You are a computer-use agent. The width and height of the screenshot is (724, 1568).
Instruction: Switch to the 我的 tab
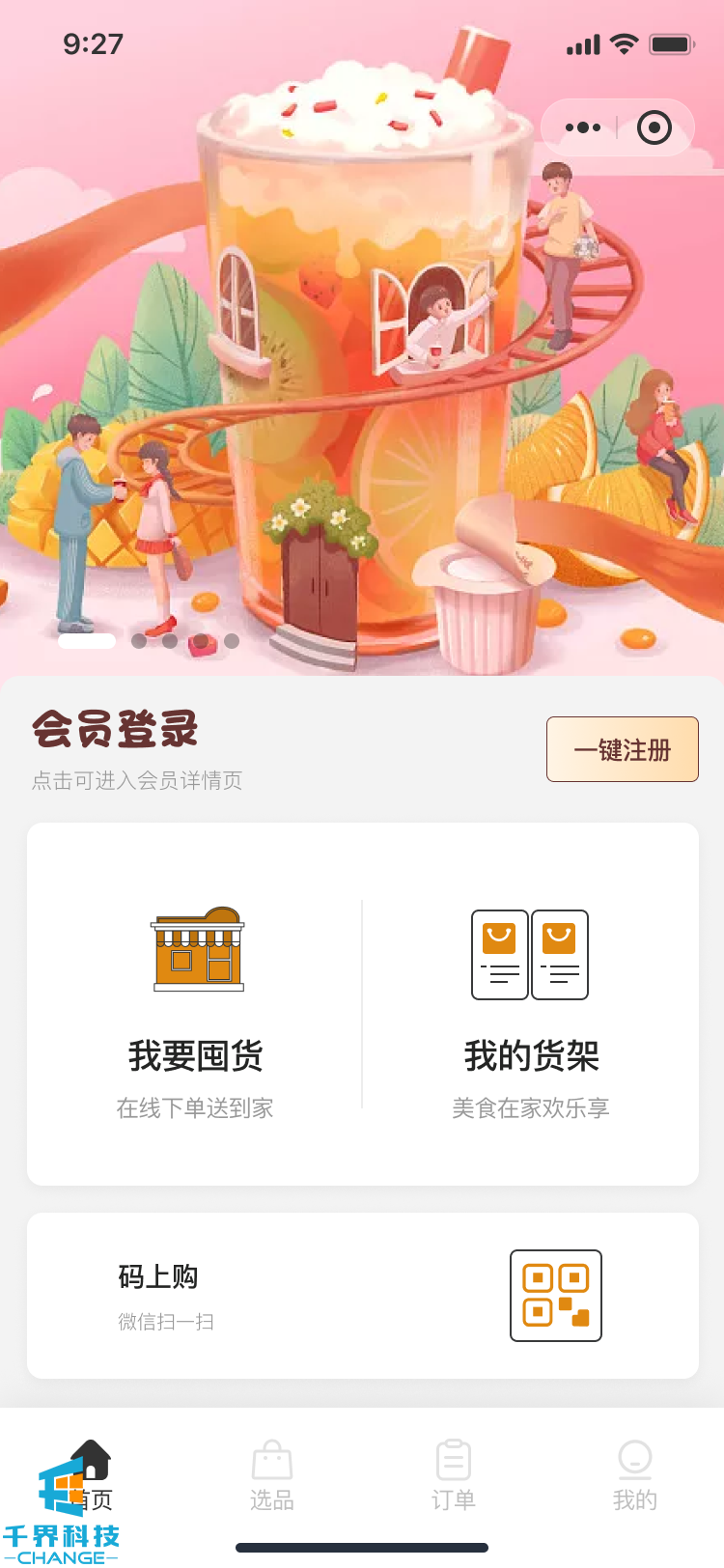click(x=634, y=1475)
